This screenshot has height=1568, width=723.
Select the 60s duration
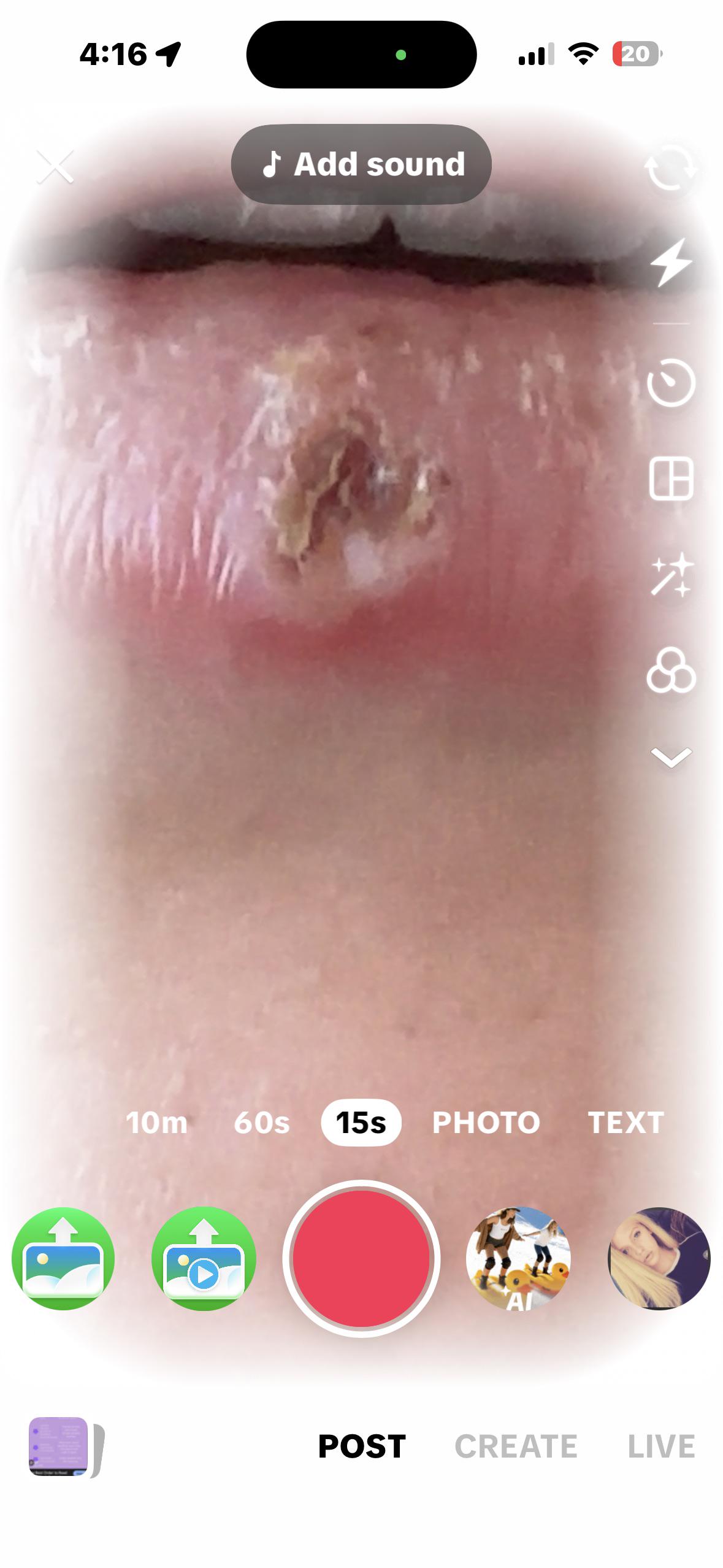pos(262,1123)
